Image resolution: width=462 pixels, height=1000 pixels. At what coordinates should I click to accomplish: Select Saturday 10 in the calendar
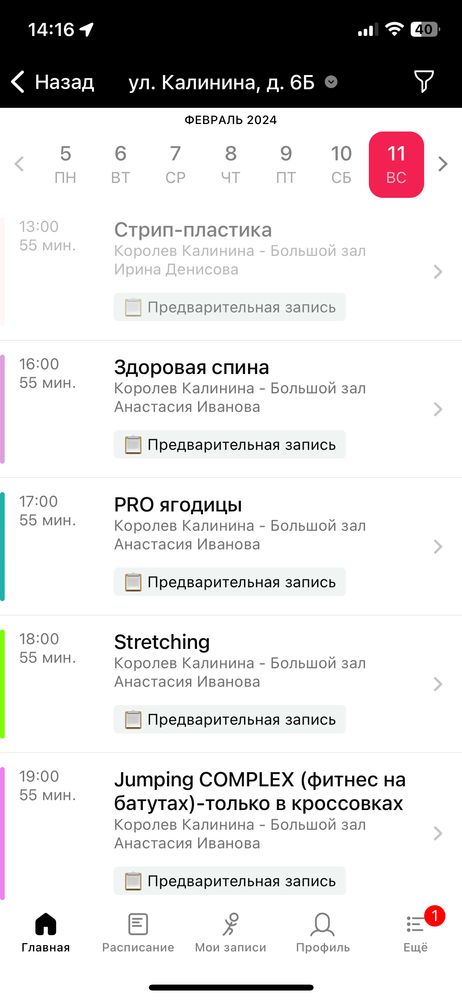(x=341, y=165)
